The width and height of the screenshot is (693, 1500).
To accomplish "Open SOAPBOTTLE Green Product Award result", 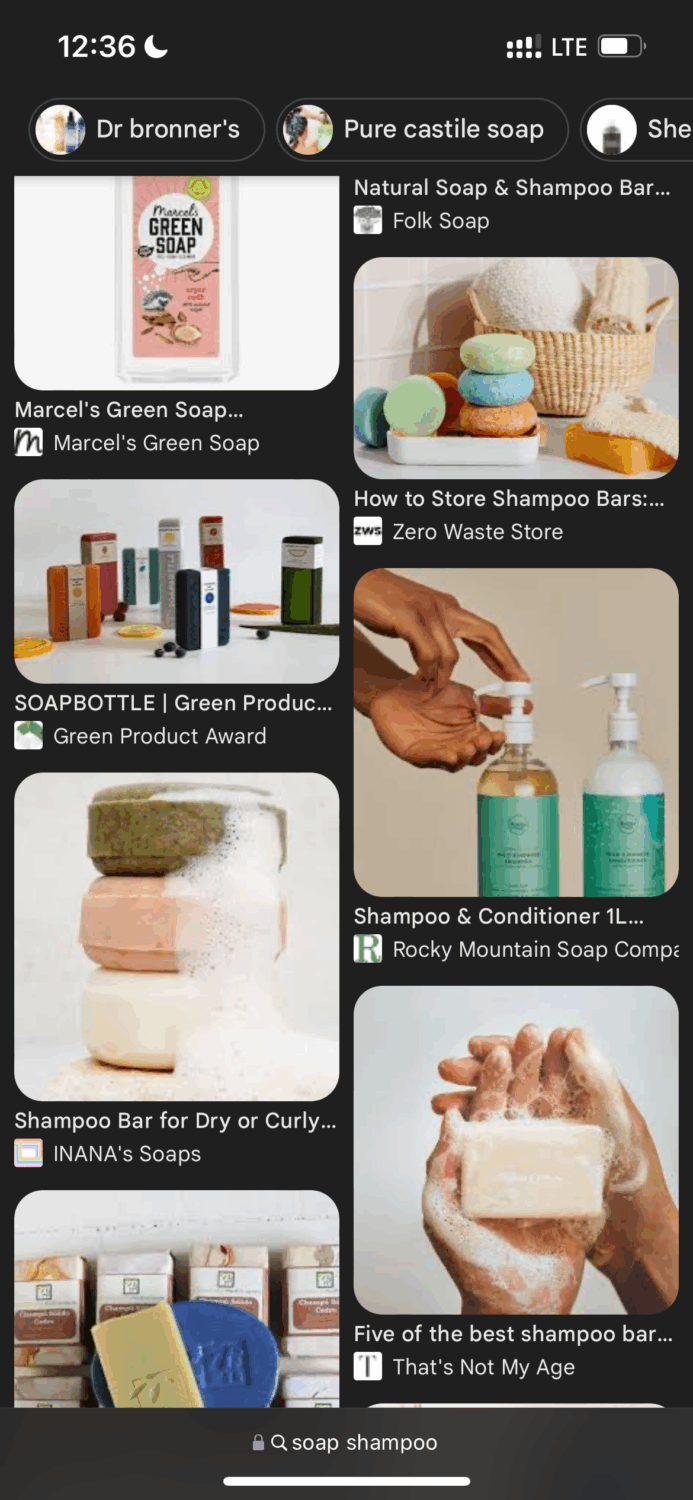I will 176,581.
